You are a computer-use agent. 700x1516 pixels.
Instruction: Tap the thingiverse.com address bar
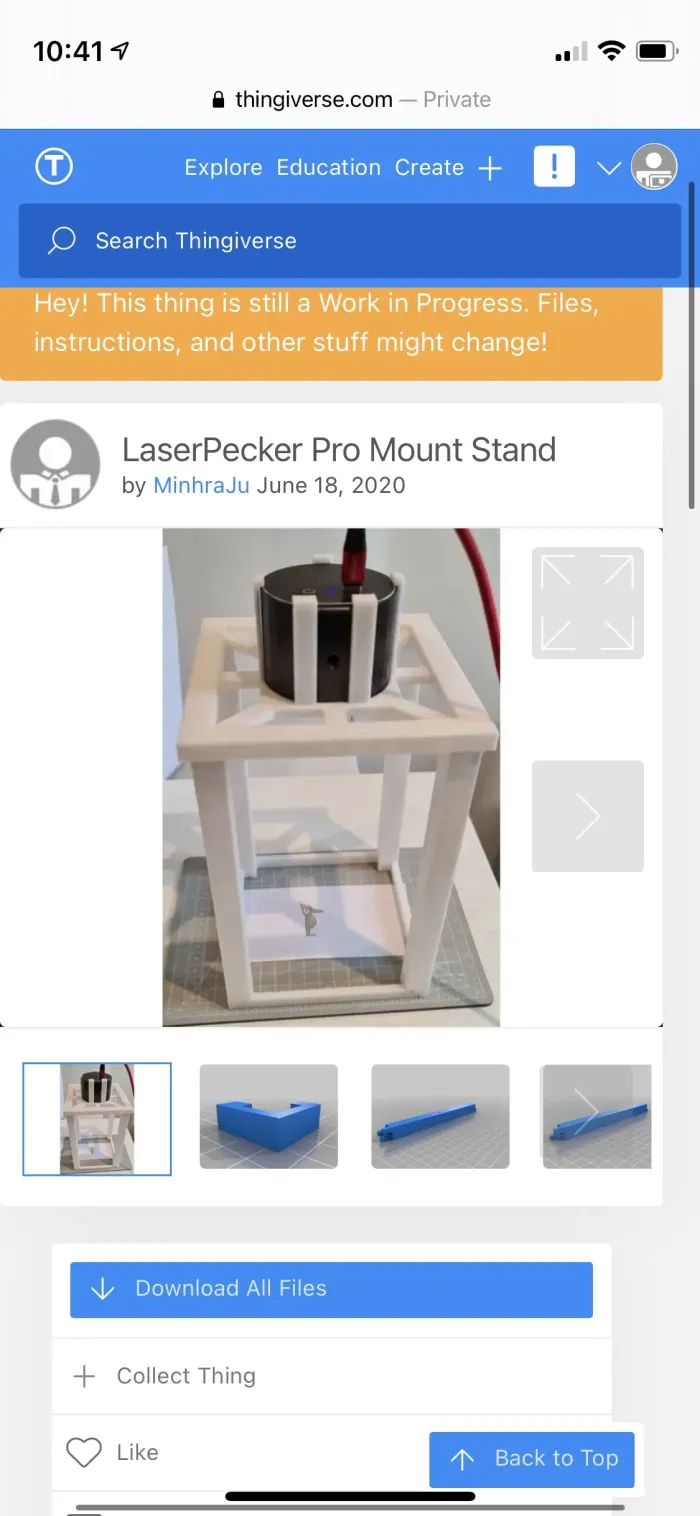tap(350, 99)
